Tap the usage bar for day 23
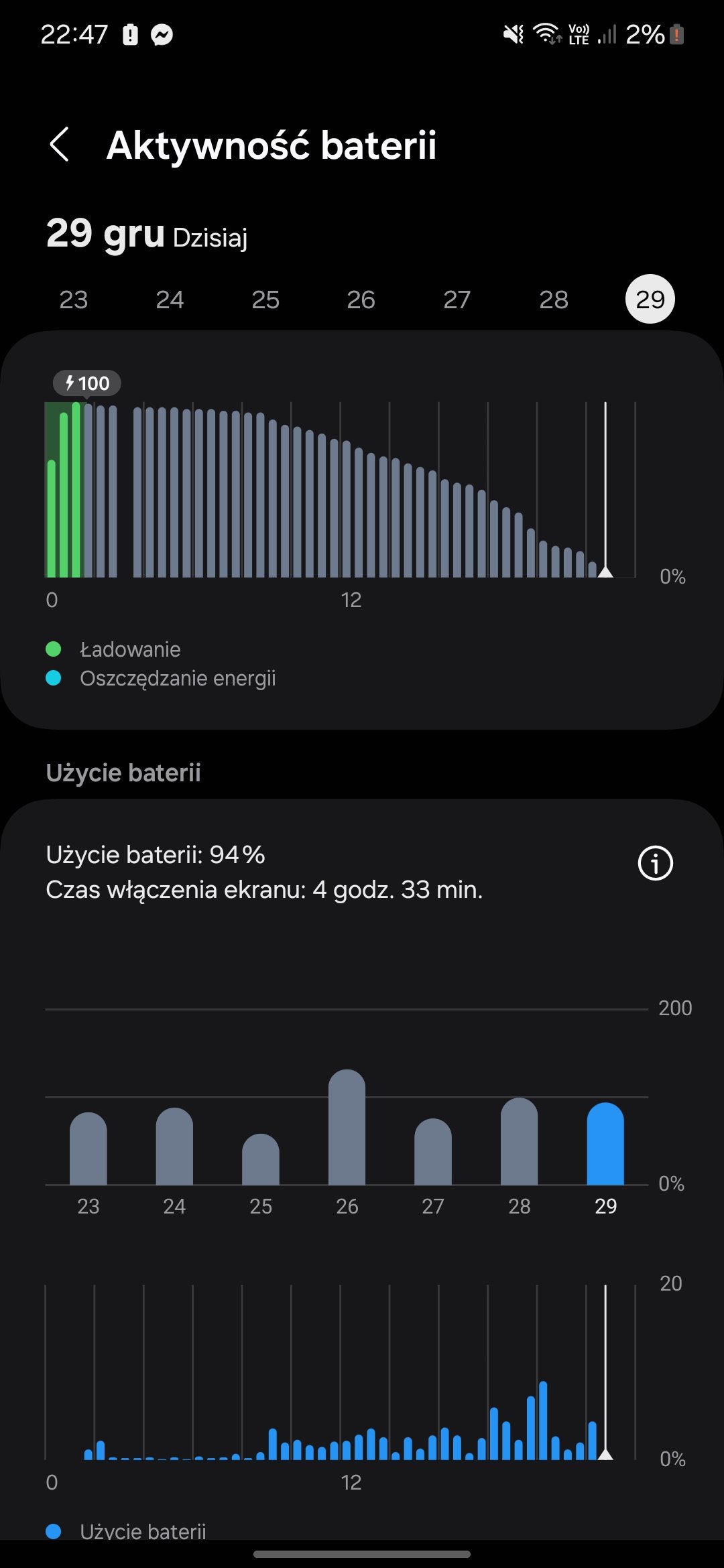The image size is (724, 1568). 88,1149
